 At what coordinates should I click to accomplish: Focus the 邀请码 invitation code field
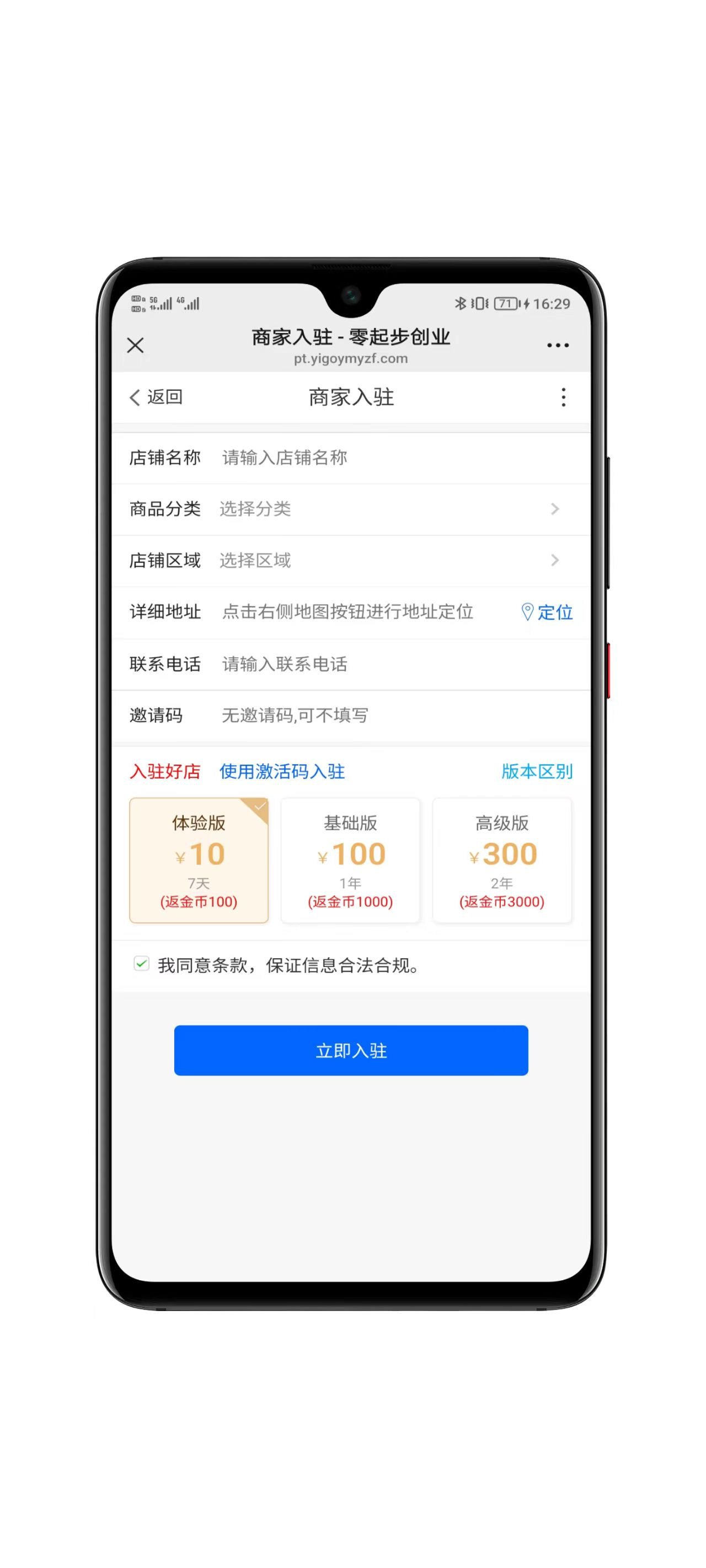click(390, 715)
